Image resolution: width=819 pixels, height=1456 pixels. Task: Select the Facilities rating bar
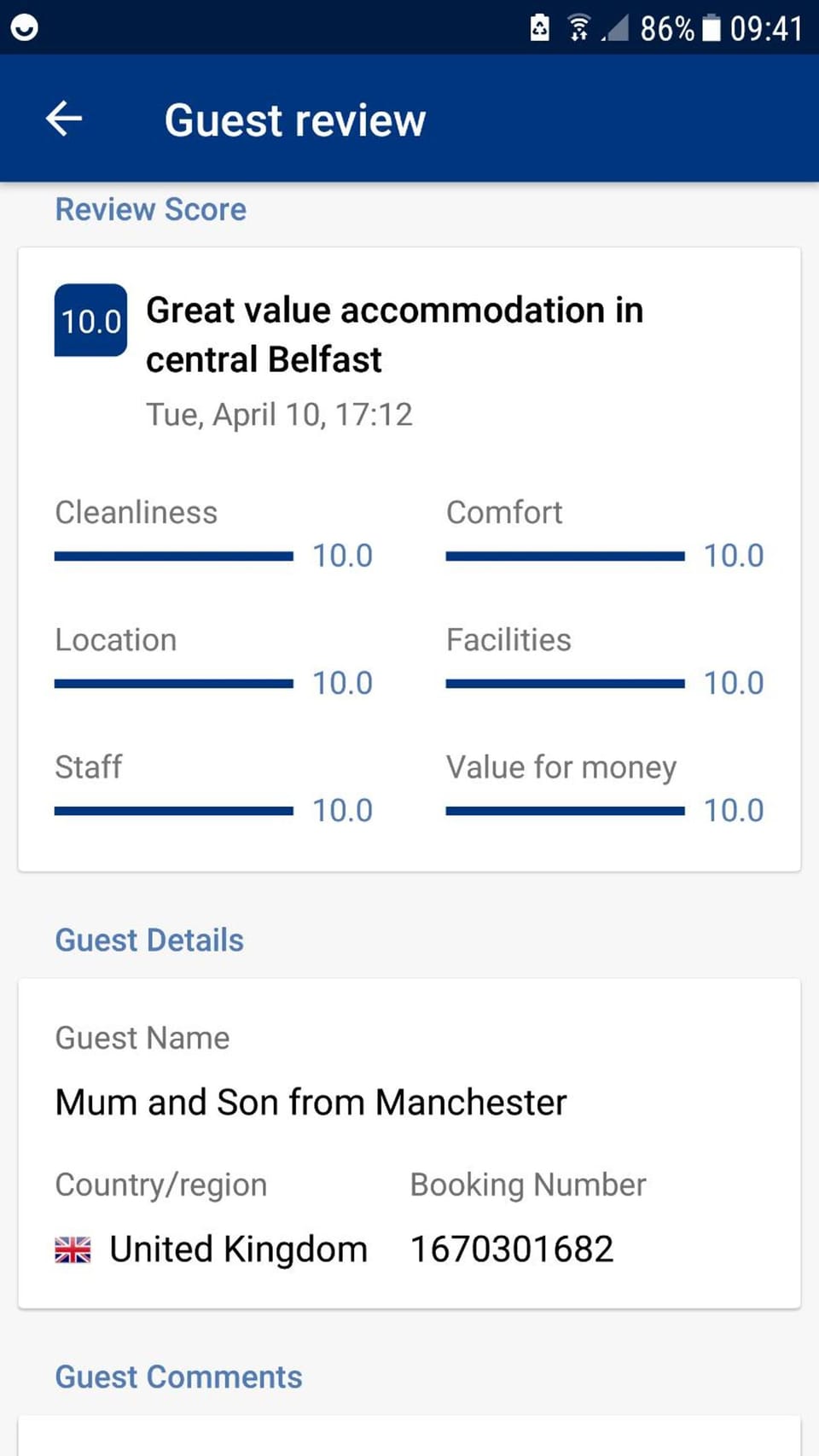(x=565, y=683)
